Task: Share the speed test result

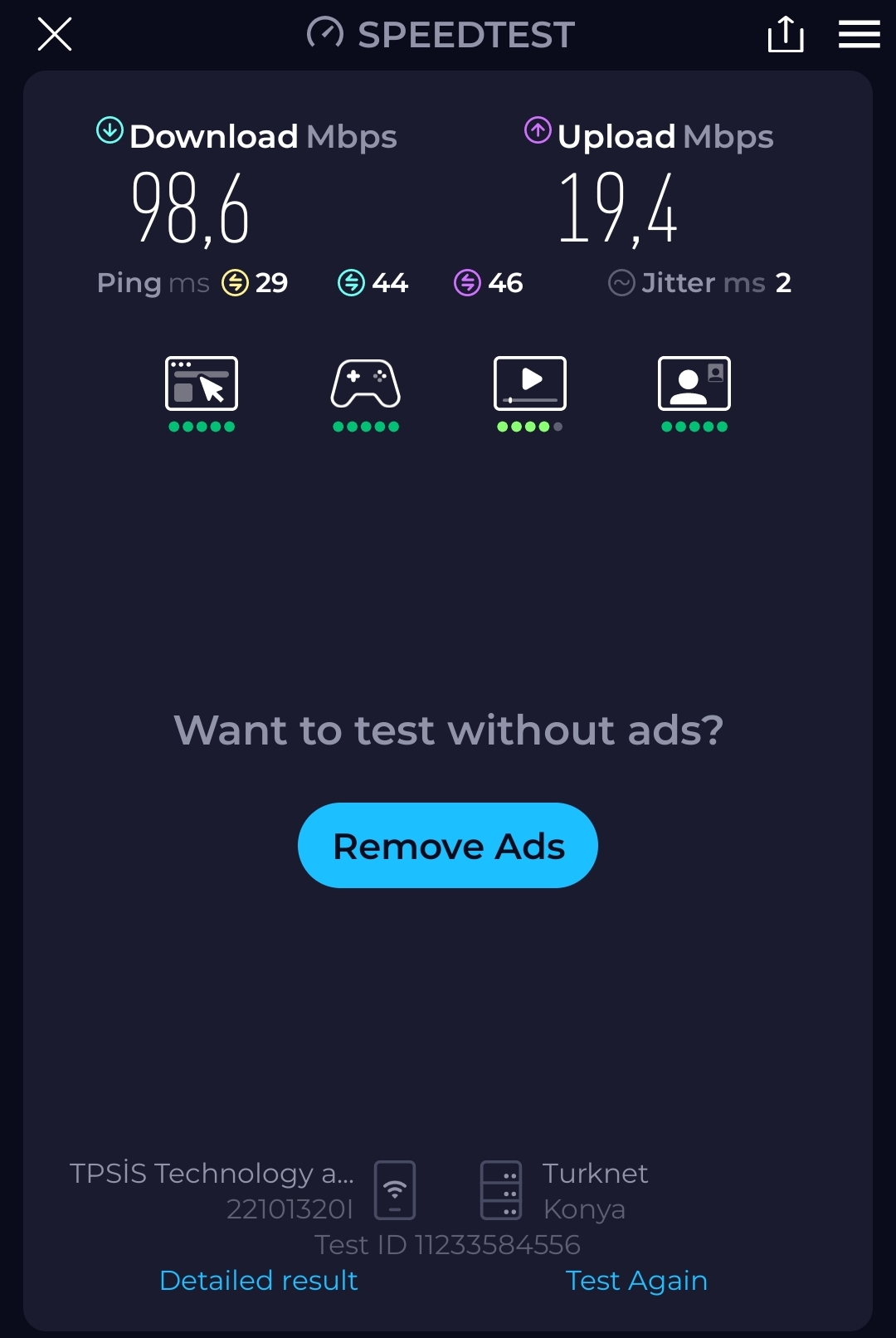Action: (x=785, y=35)
